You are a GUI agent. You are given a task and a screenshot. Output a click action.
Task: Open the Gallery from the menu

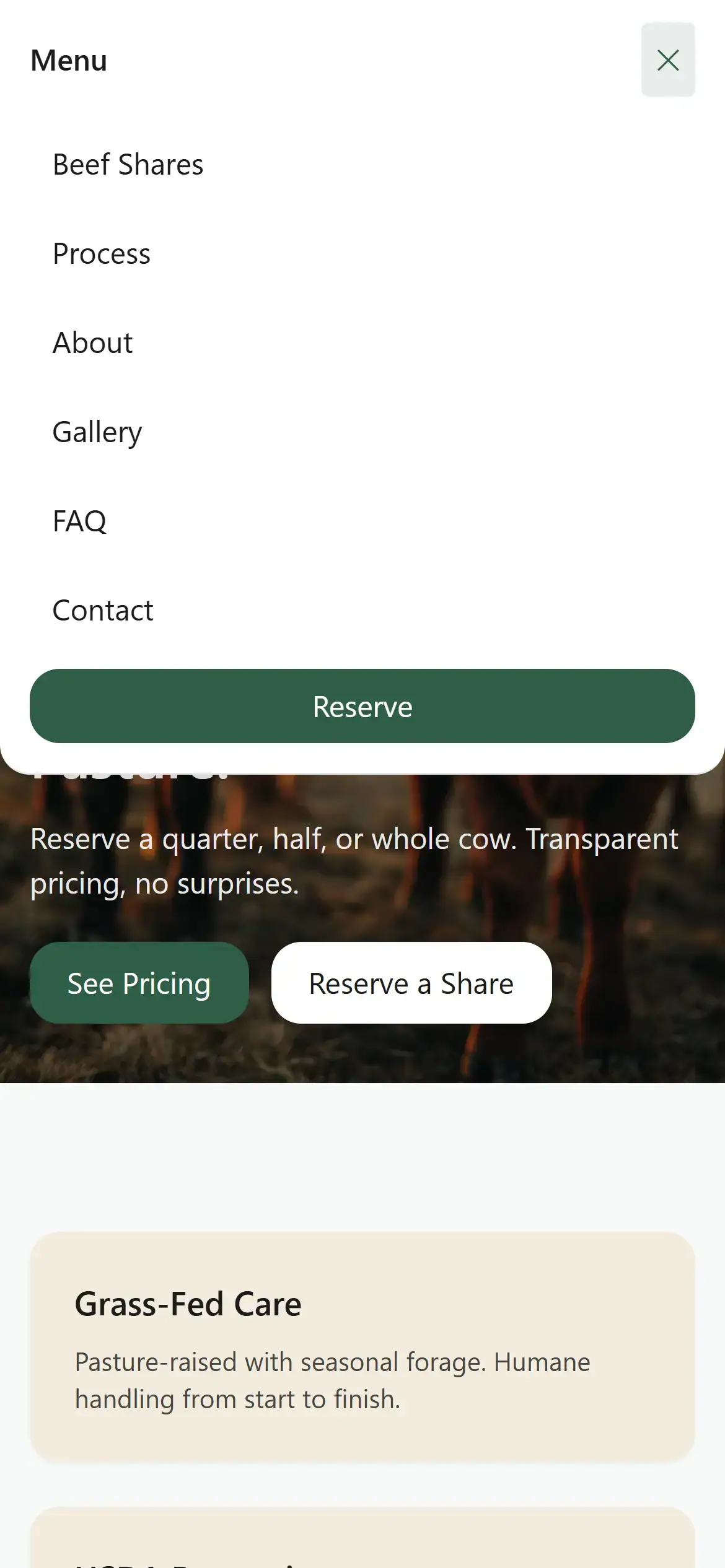click(x=97, y=432)
